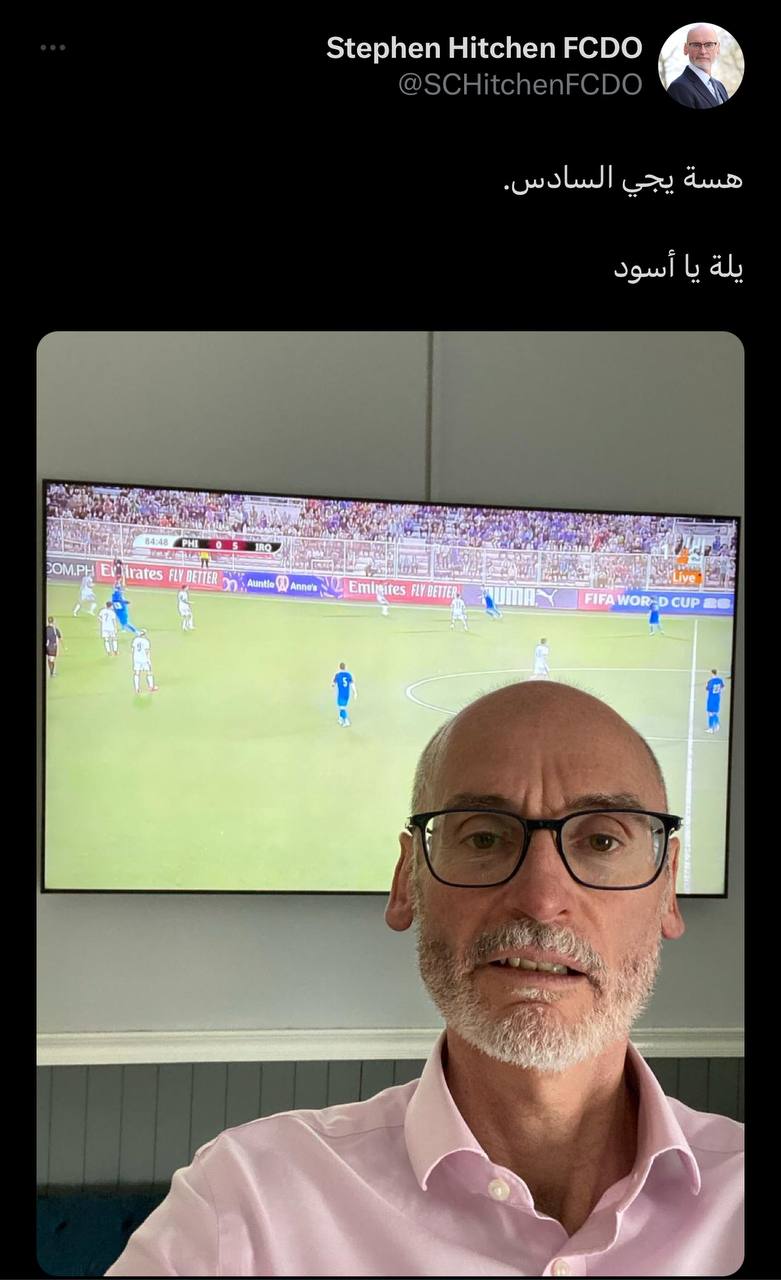Visit the Stephen Hitchen FCDO profile name
Viewport: 781px width, 1280px height.
pyautogui.click(x=483, y=48)
